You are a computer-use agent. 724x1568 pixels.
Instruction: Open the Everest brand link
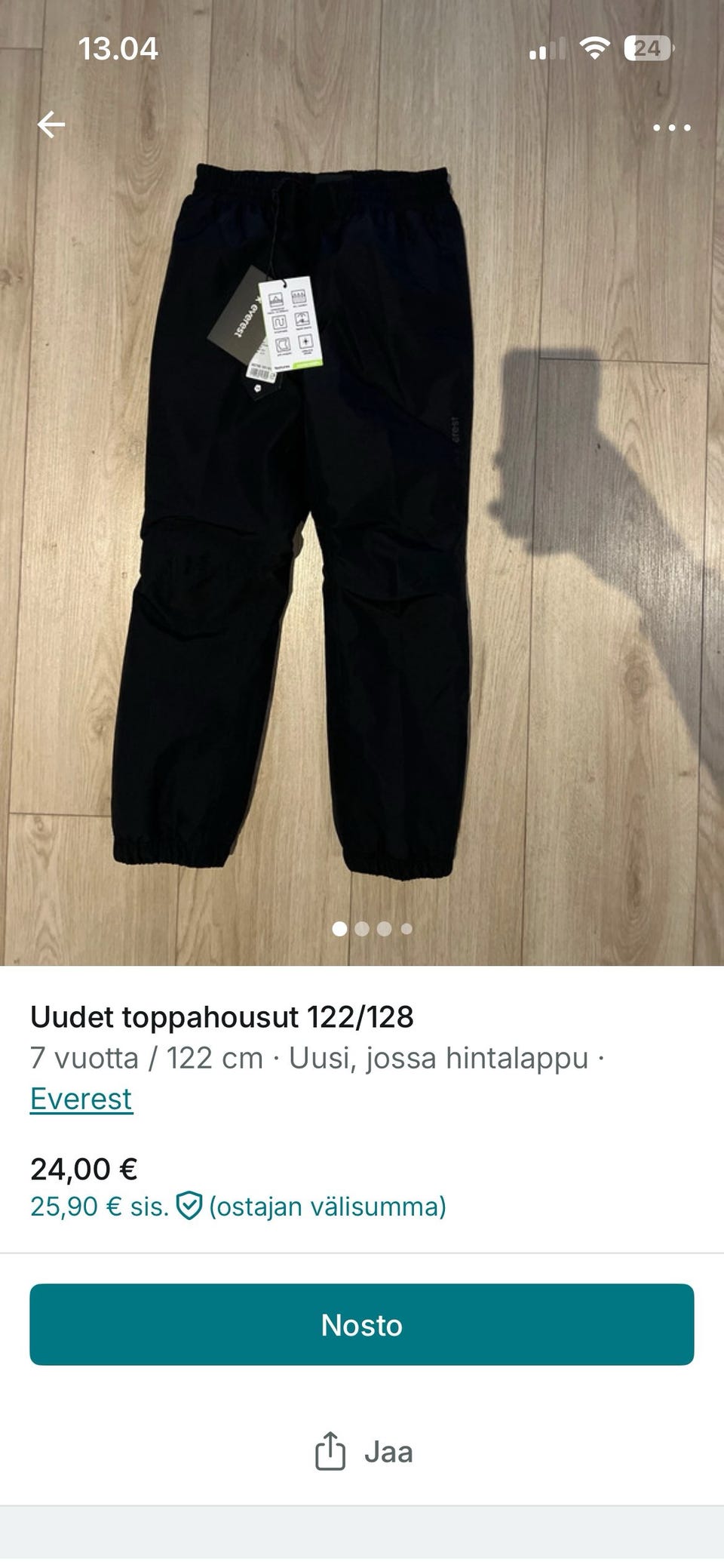click(x=81, y=1099)
